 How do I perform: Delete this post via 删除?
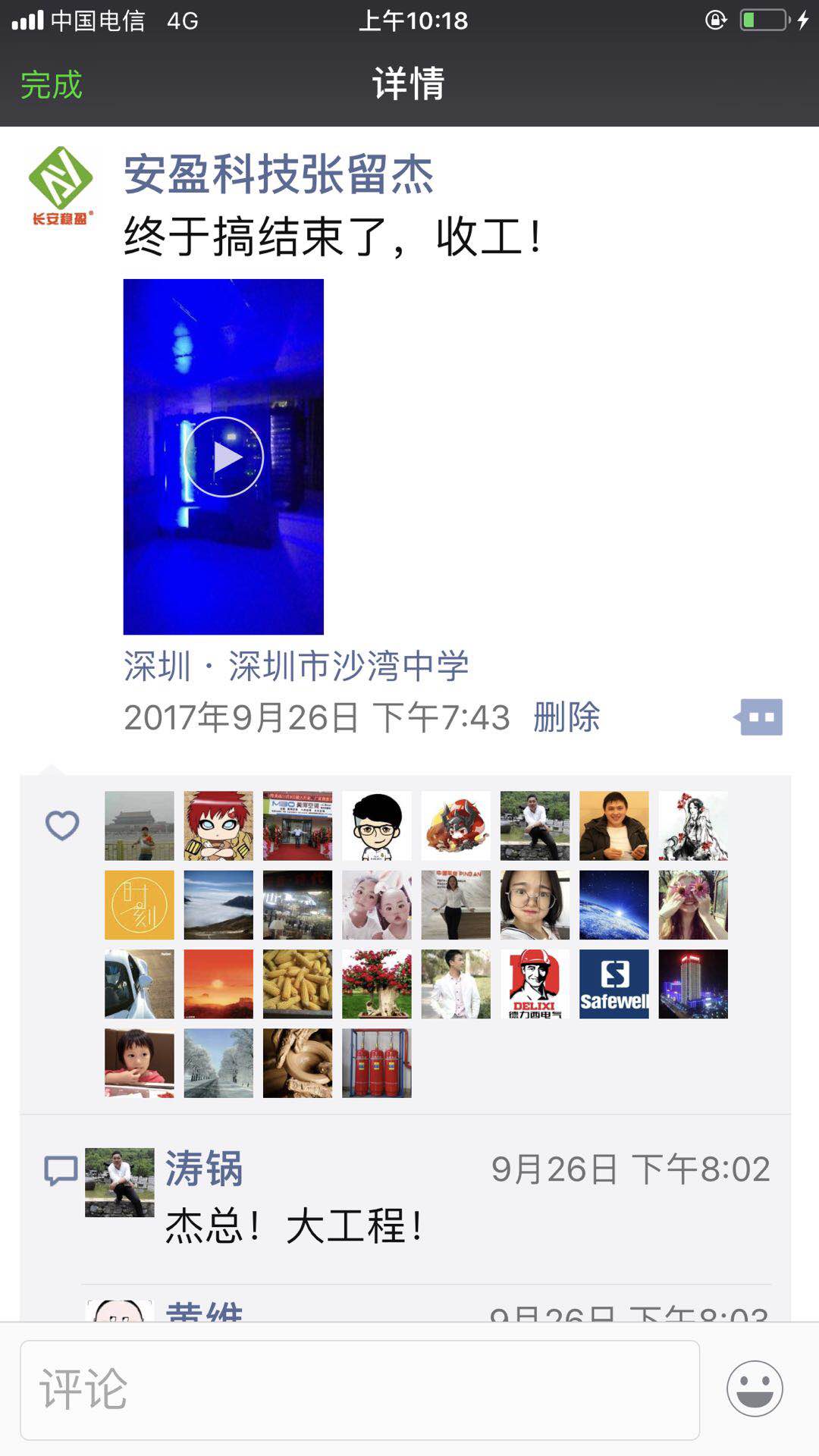(x=566, y=717)
